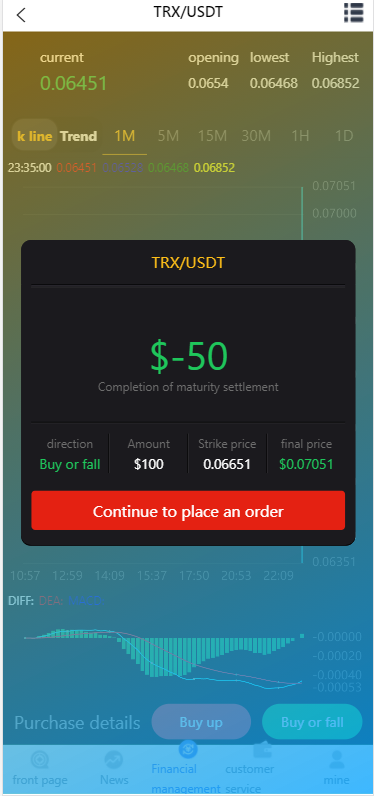This screenshot has width=374, height=796.
Task: Tap the Buy up button
Action: 201,722
